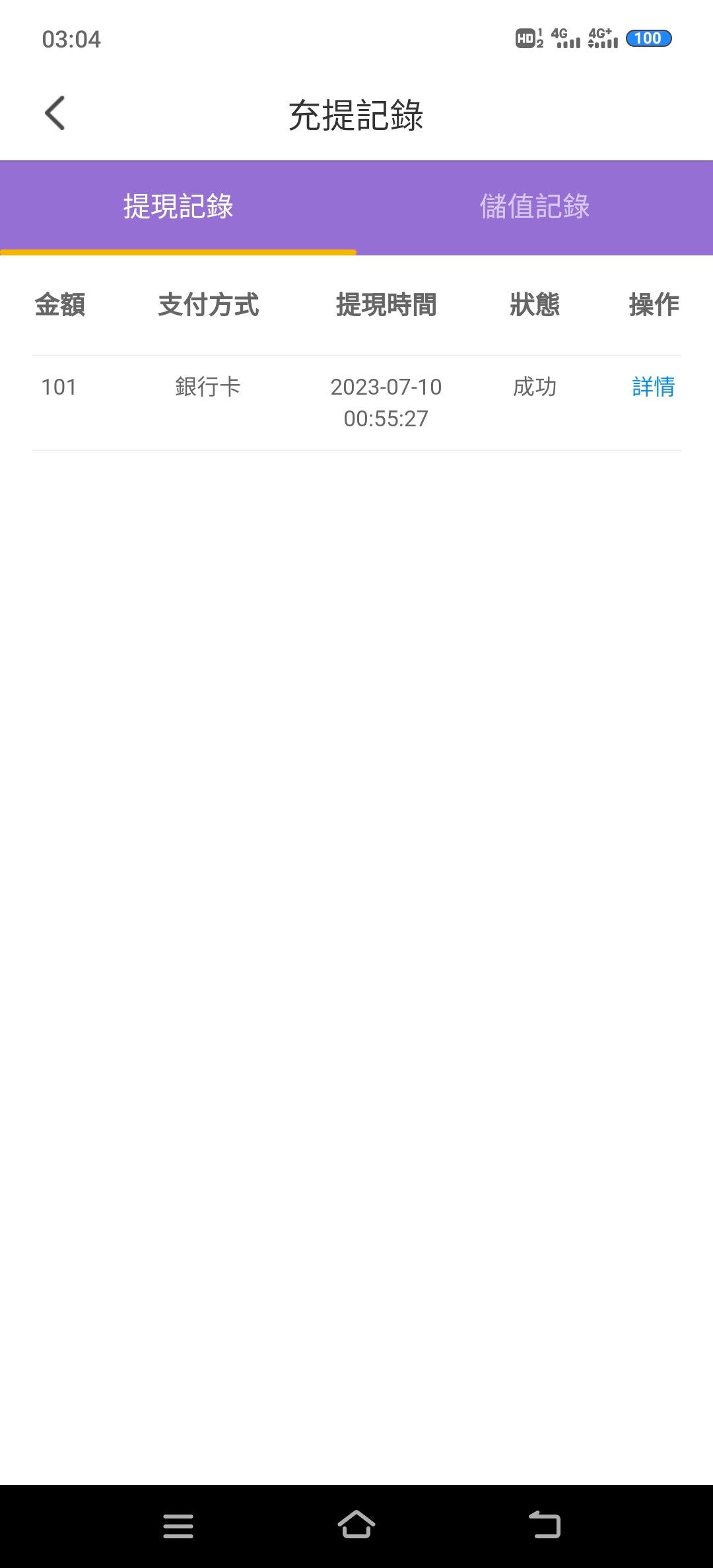
Task: Select the 提現記錄 tab
Action: coord(178,207)
